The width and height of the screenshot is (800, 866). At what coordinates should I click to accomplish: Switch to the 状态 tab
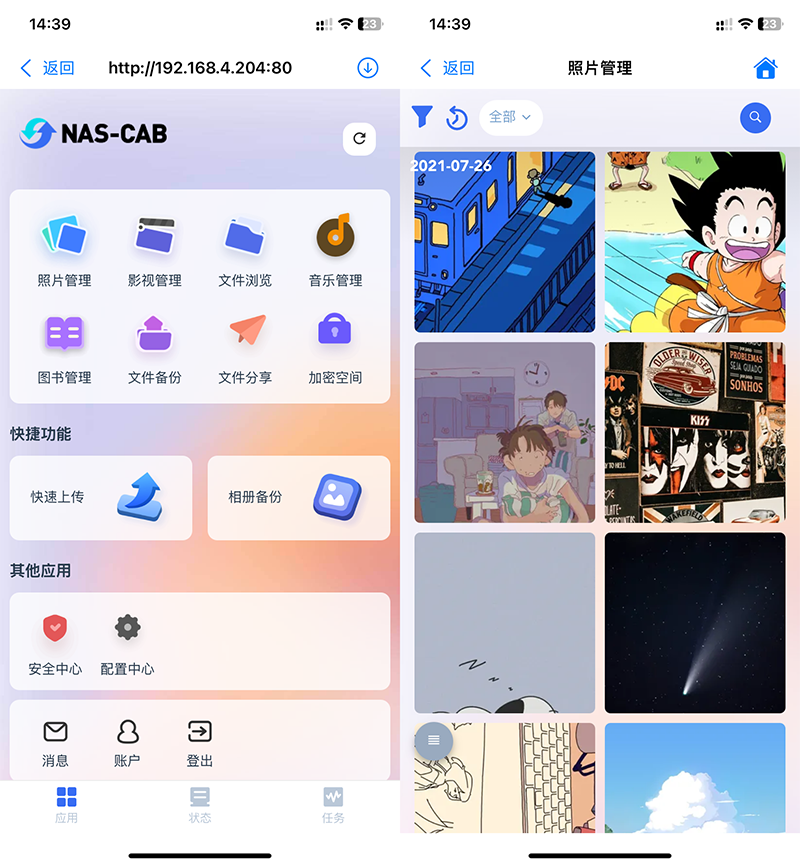pyautogui.click(x=200, y=804)
